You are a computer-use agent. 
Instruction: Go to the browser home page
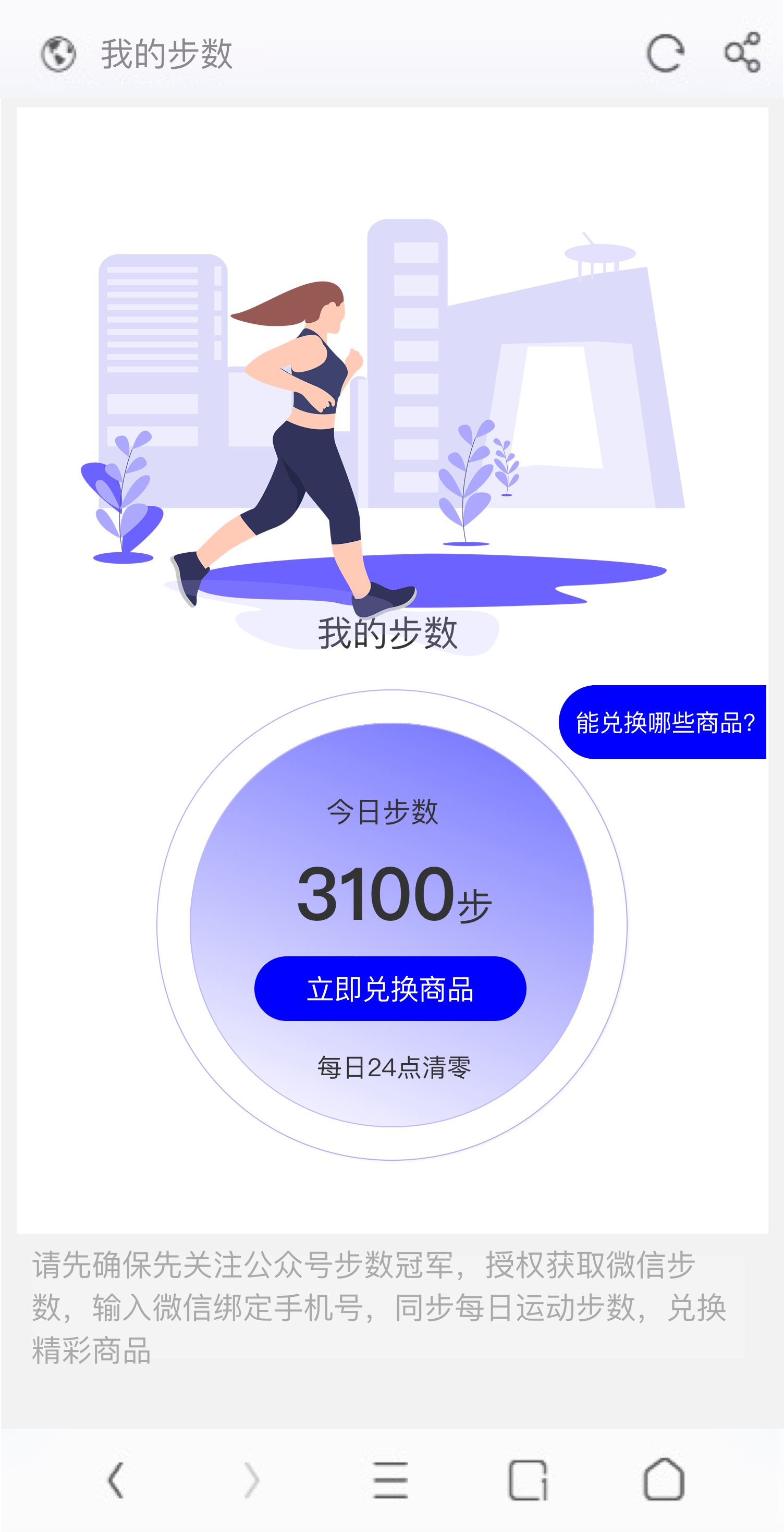[664, 1479]
